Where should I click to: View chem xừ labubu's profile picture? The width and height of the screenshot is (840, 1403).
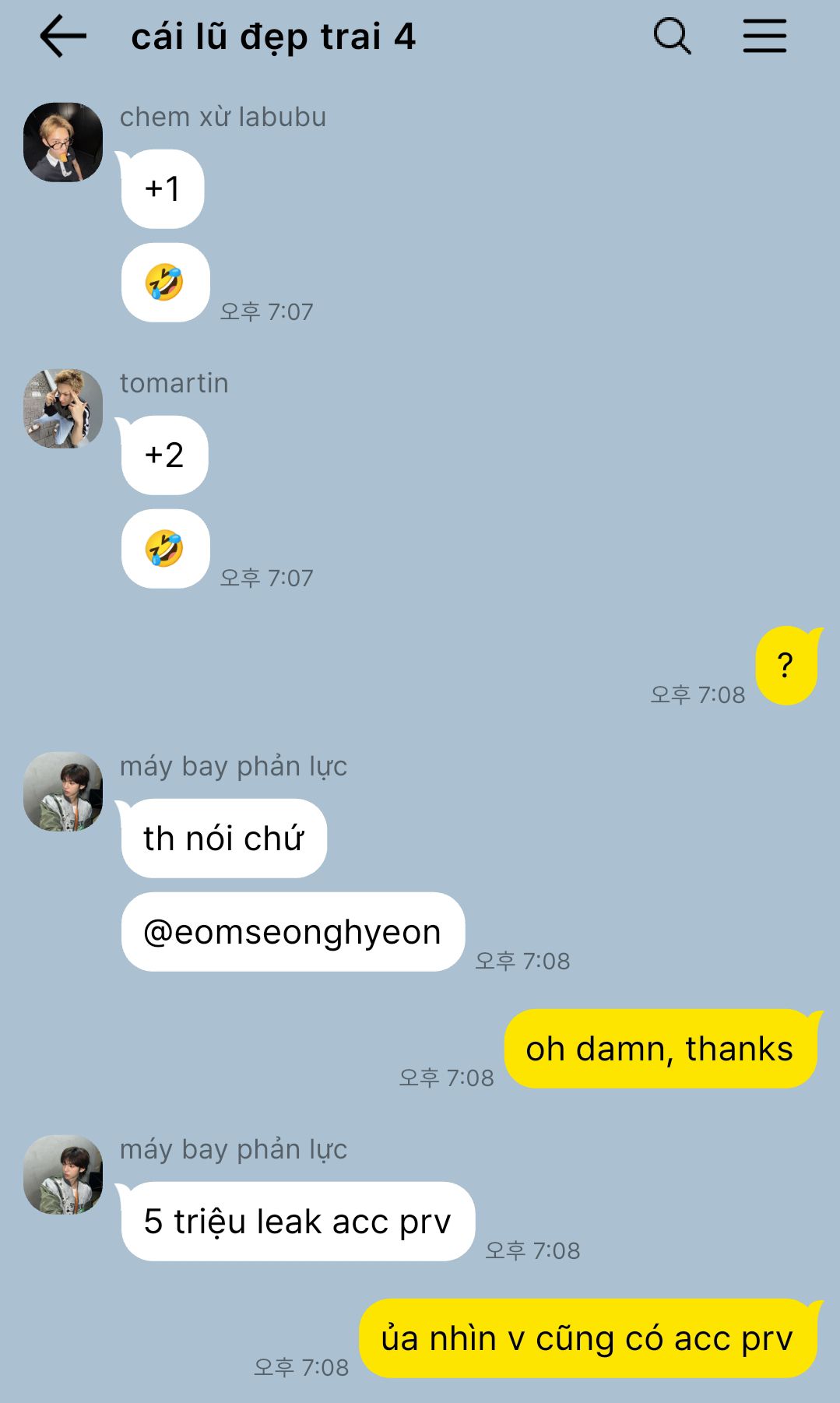point(63,142)
